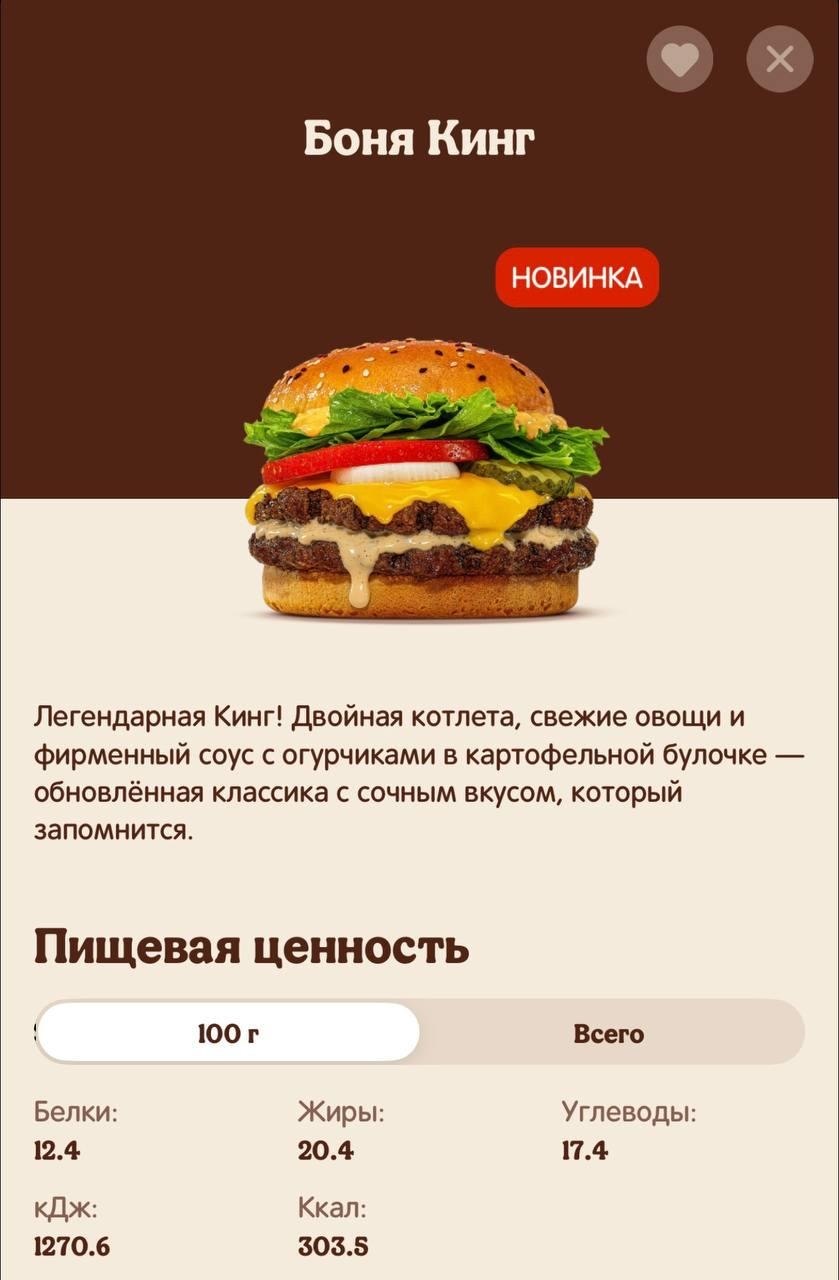Add Боня Кинг to favorites
Screen dimensions: 839x1280
tap(680, 60)
